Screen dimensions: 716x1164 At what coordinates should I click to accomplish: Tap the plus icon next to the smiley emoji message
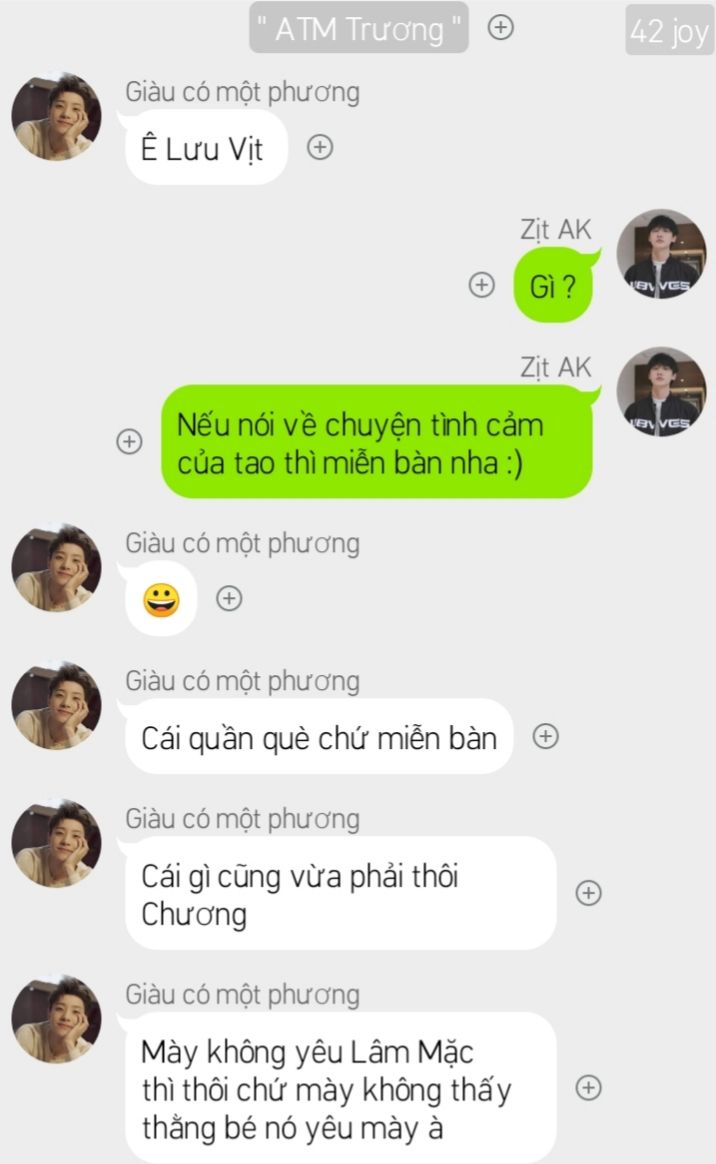(229, 598)
